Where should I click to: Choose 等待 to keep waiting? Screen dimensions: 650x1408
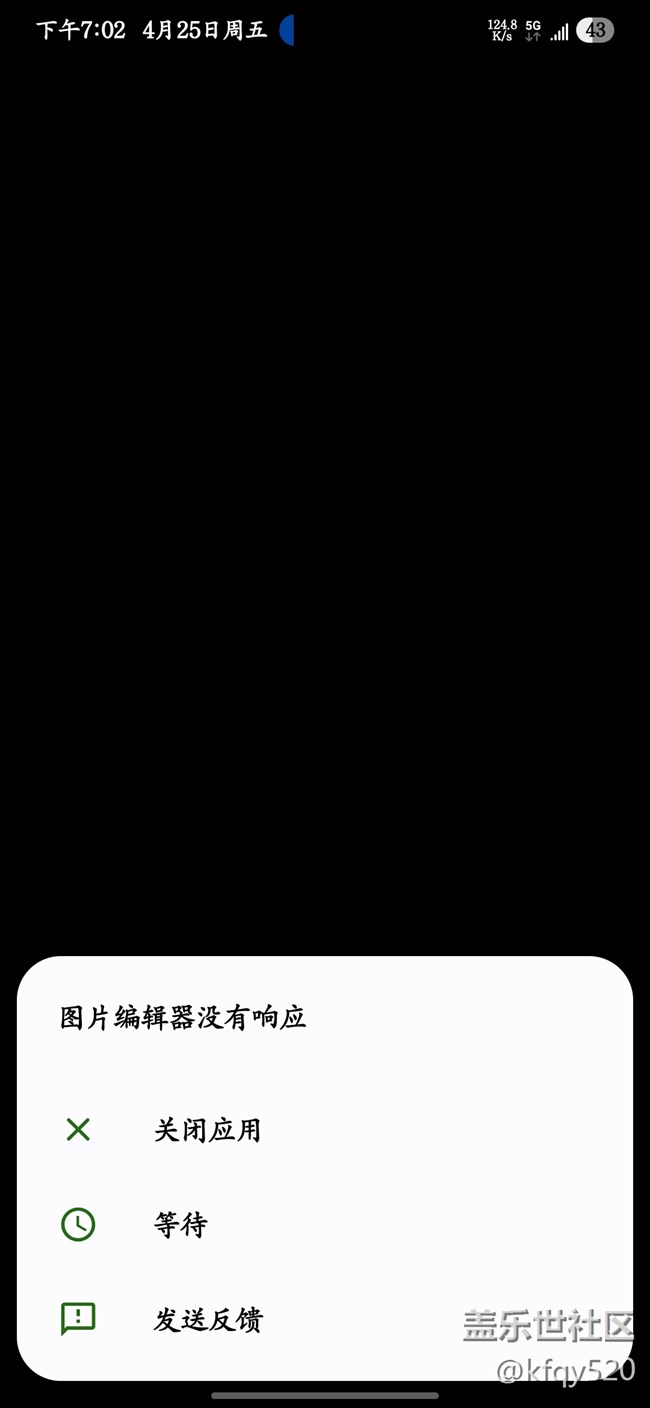(x=181, y=1225)
